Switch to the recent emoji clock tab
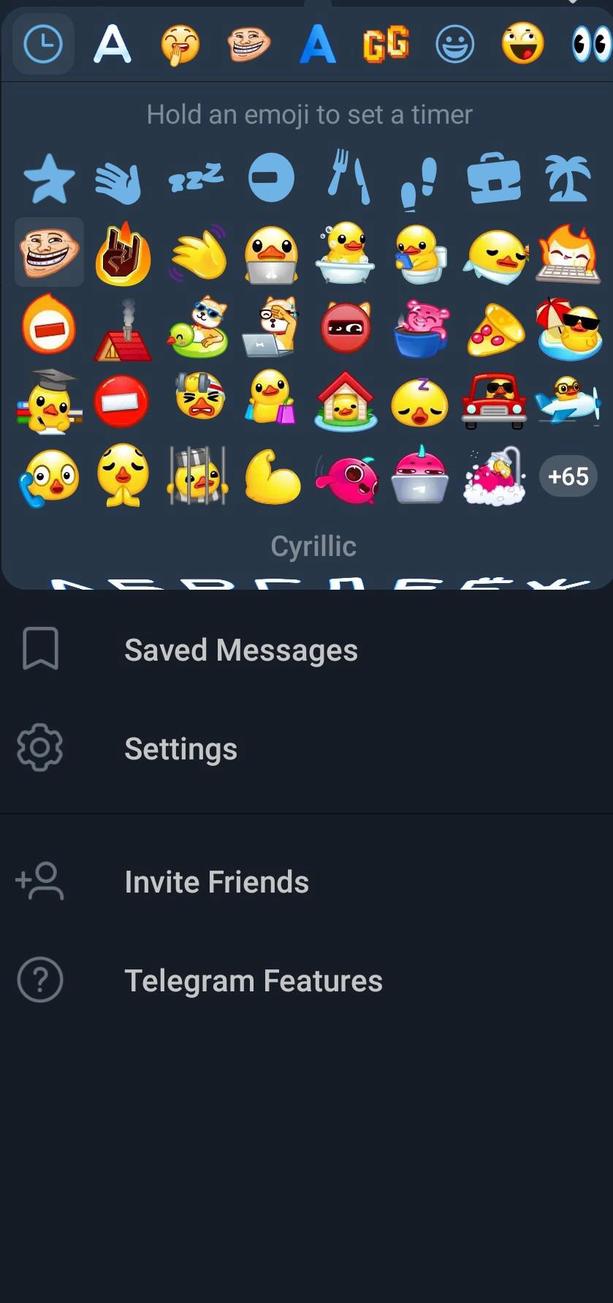The width and height of the screenshot is (613, 1303). point(43,44)
